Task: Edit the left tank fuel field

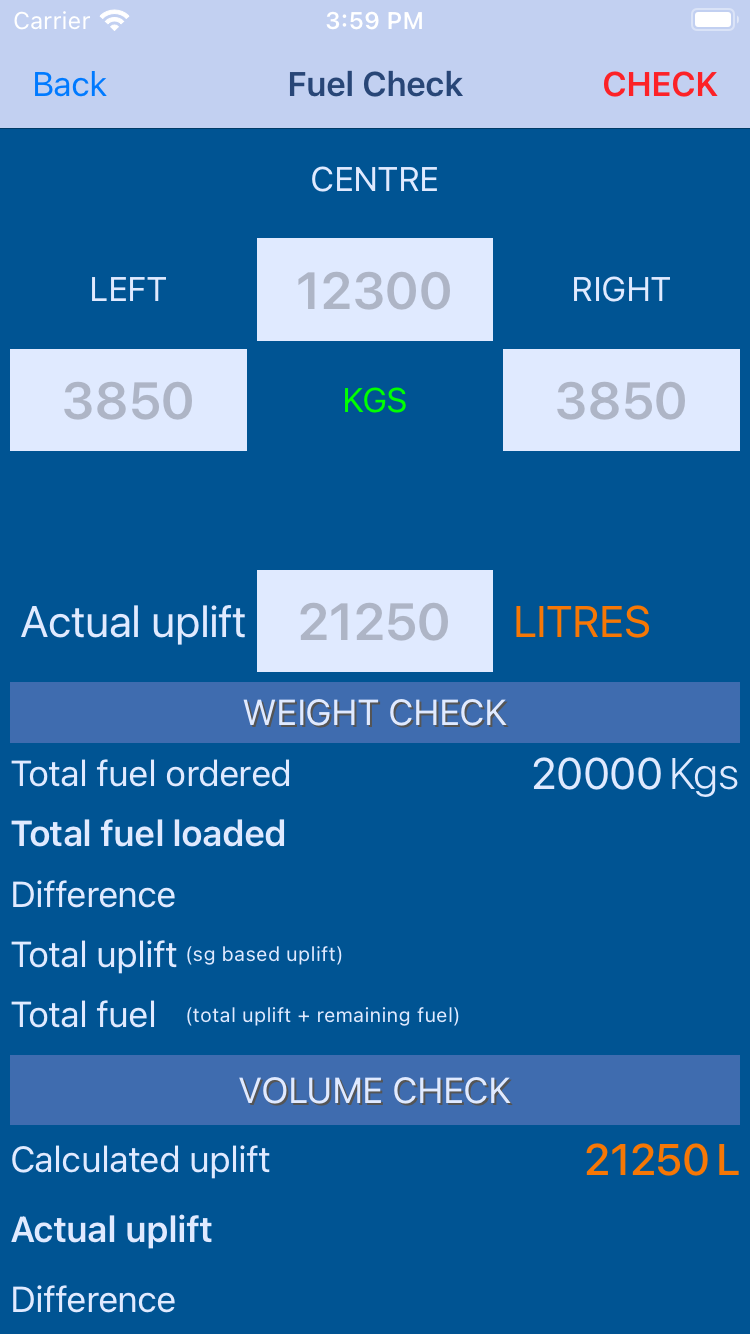Action: click(x=128, y=400)
